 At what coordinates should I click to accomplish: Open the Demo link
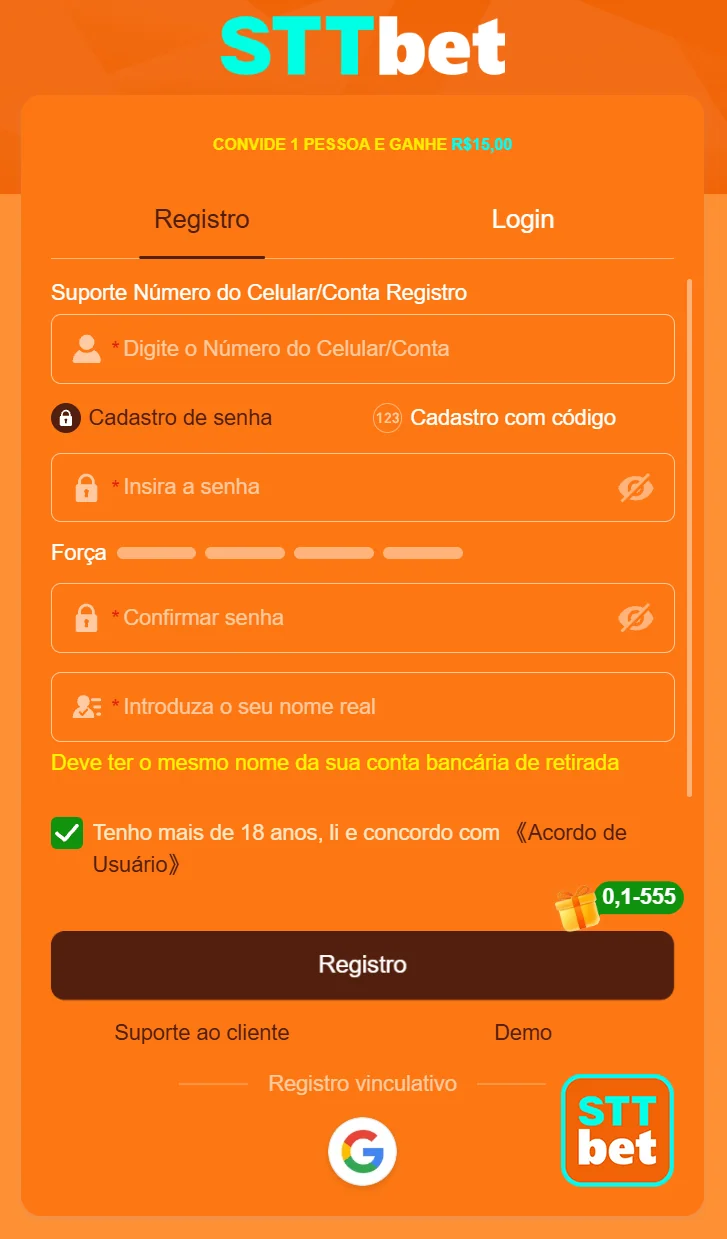[x=523, y=1032]
